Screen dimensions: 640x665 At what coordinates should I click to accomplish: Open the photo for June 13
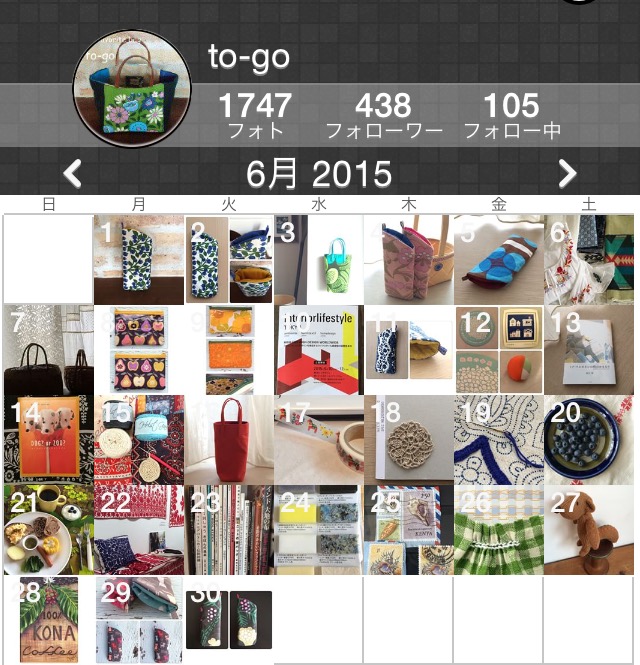[589, 350]
